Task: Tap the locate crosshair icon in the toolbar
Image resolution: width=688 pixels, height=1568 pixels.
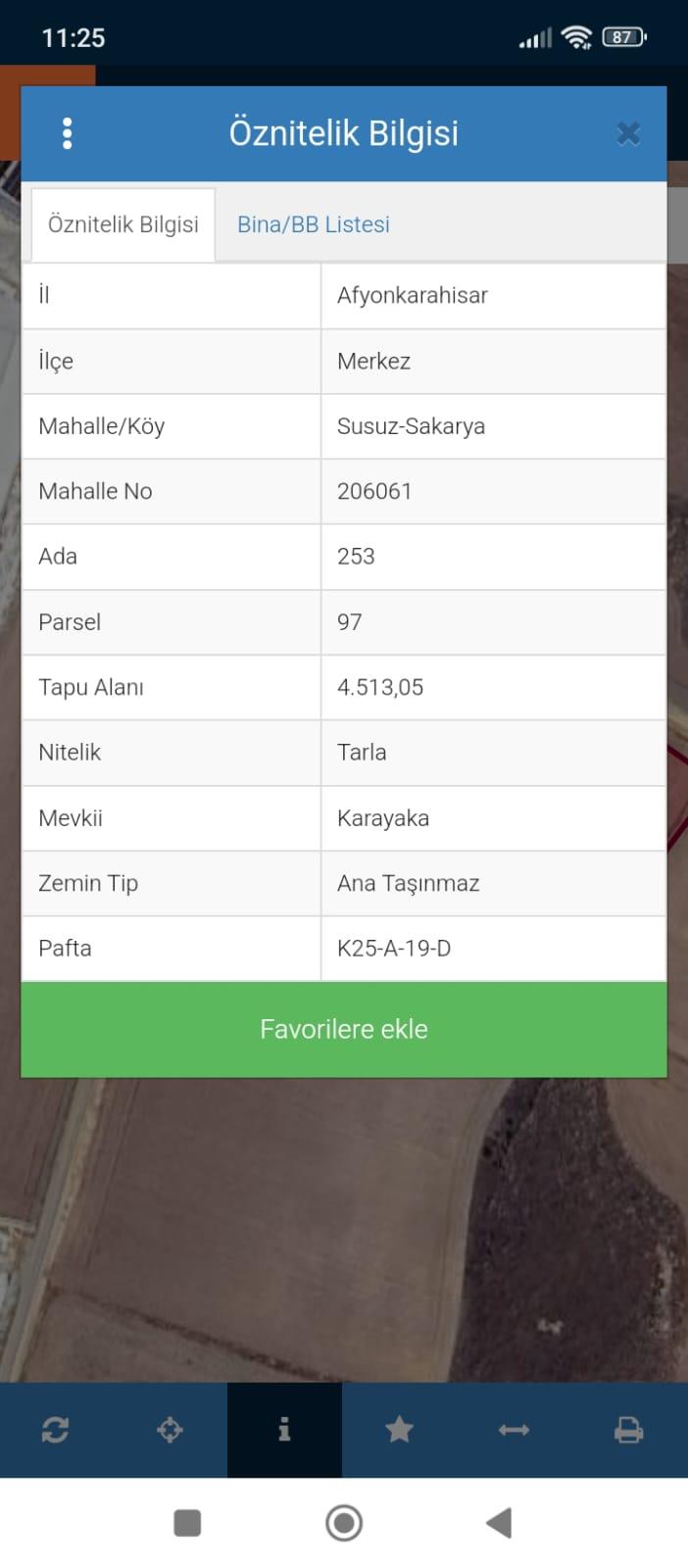Action: 171,1430
